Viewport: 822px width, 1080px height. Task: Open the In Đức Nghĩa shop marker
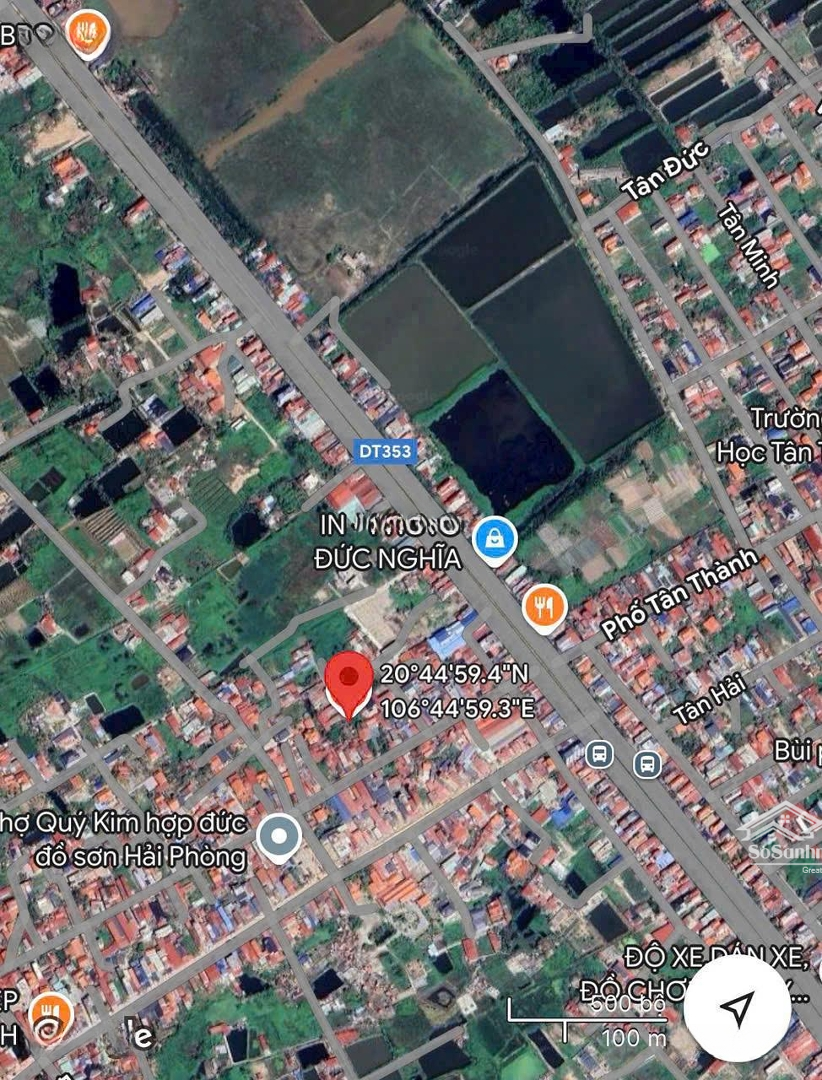495,540
